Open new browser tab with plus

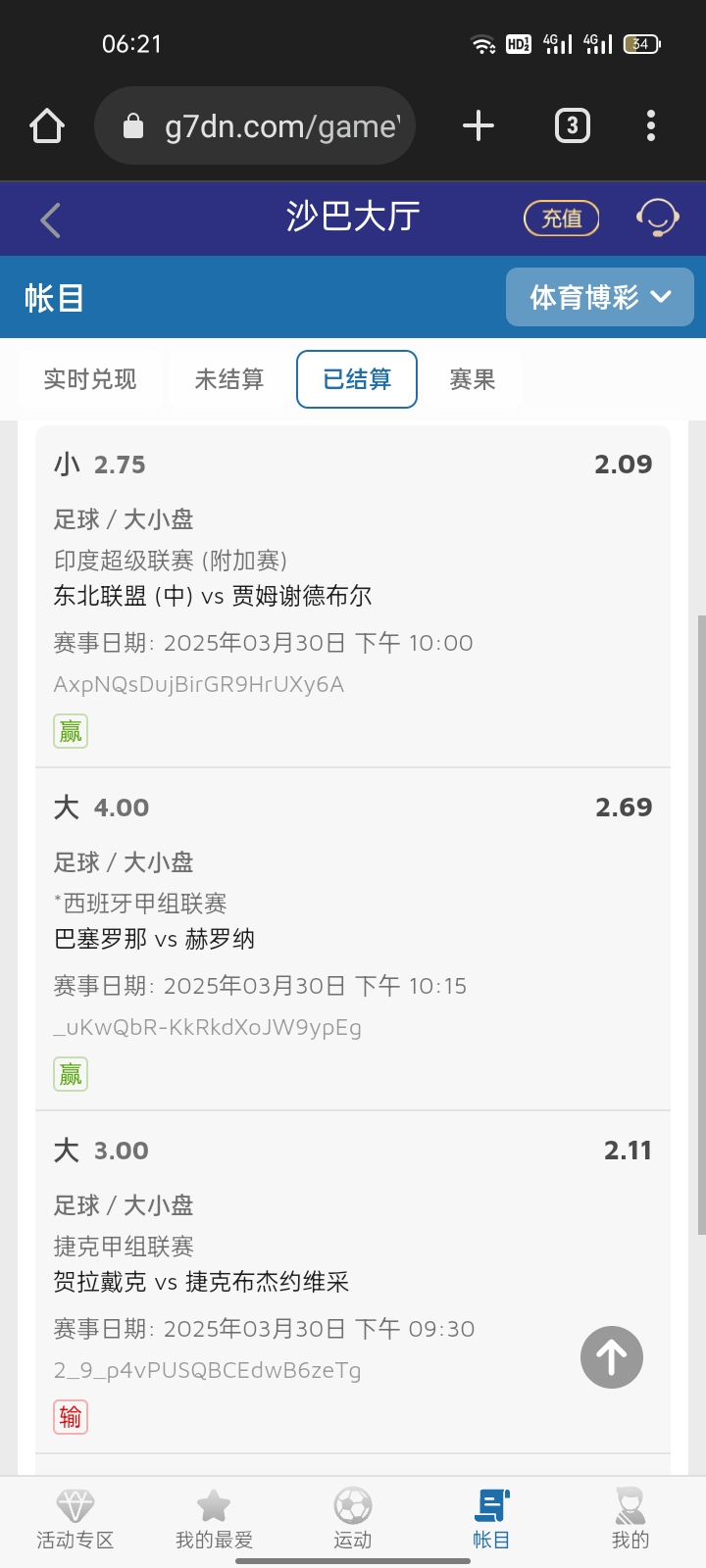[x=478, y=125]
